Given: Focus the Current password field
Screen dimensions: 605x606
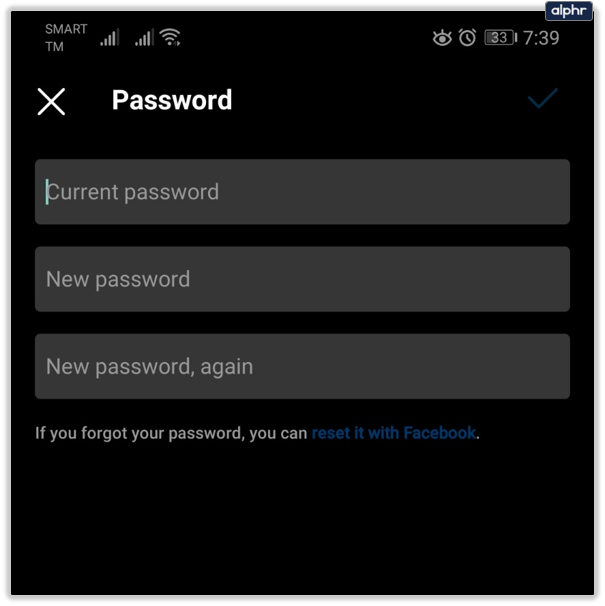Looking at the screenshot, I should [x=302, y=192].
